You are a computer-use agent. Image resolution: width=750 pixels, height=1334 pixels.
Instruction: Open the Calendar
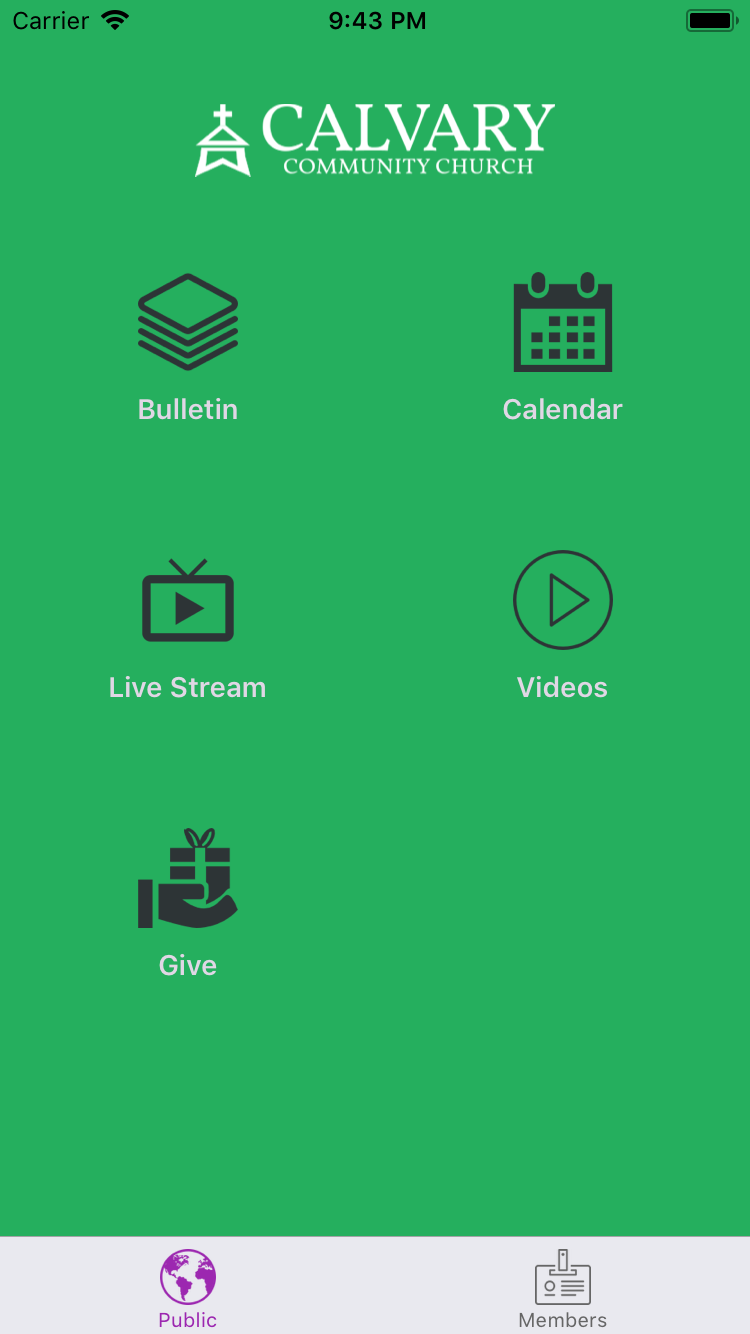(x=562, y=345)
